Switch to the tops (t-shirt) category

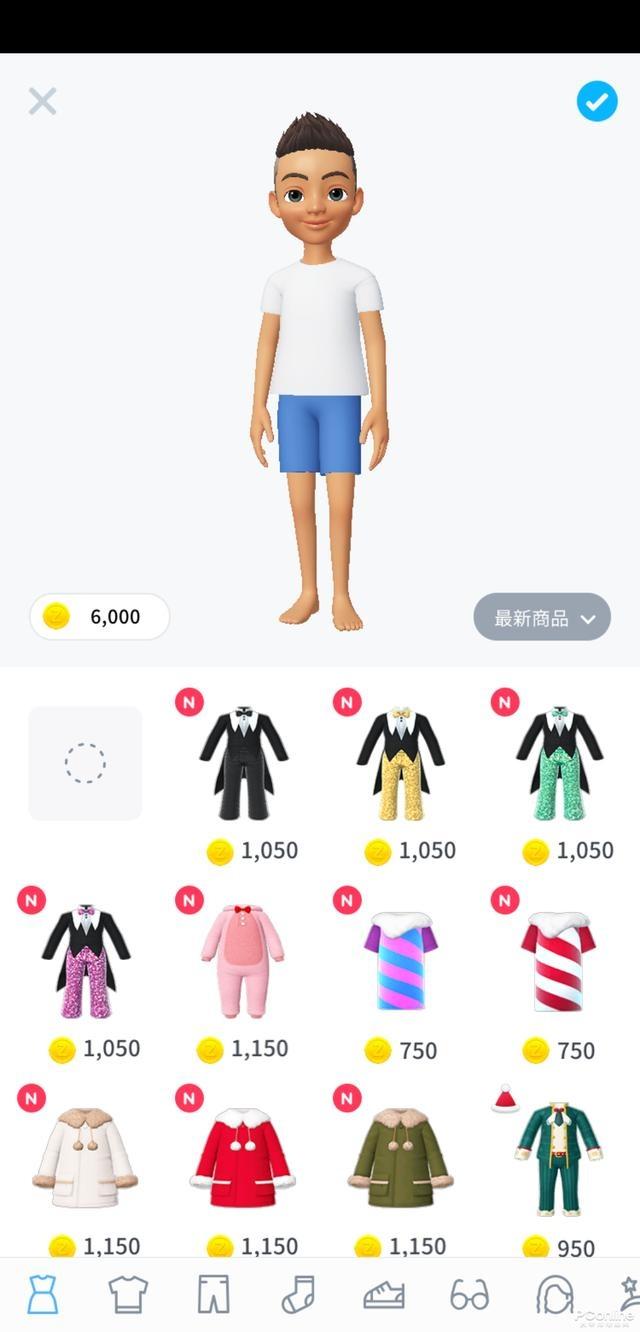tap(128, 1295)
